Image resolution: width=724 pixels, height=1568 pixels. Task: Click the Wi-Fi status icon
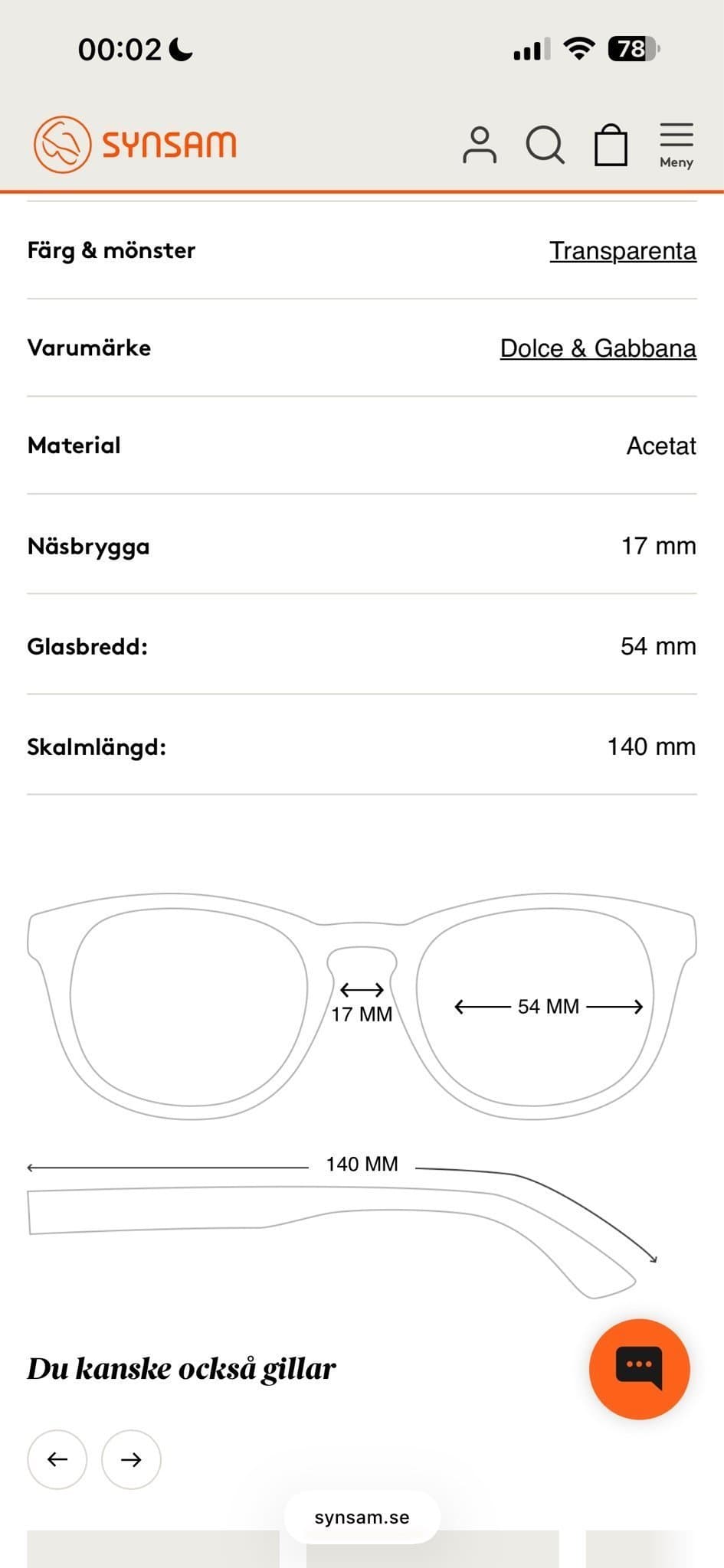click(579, 47)
